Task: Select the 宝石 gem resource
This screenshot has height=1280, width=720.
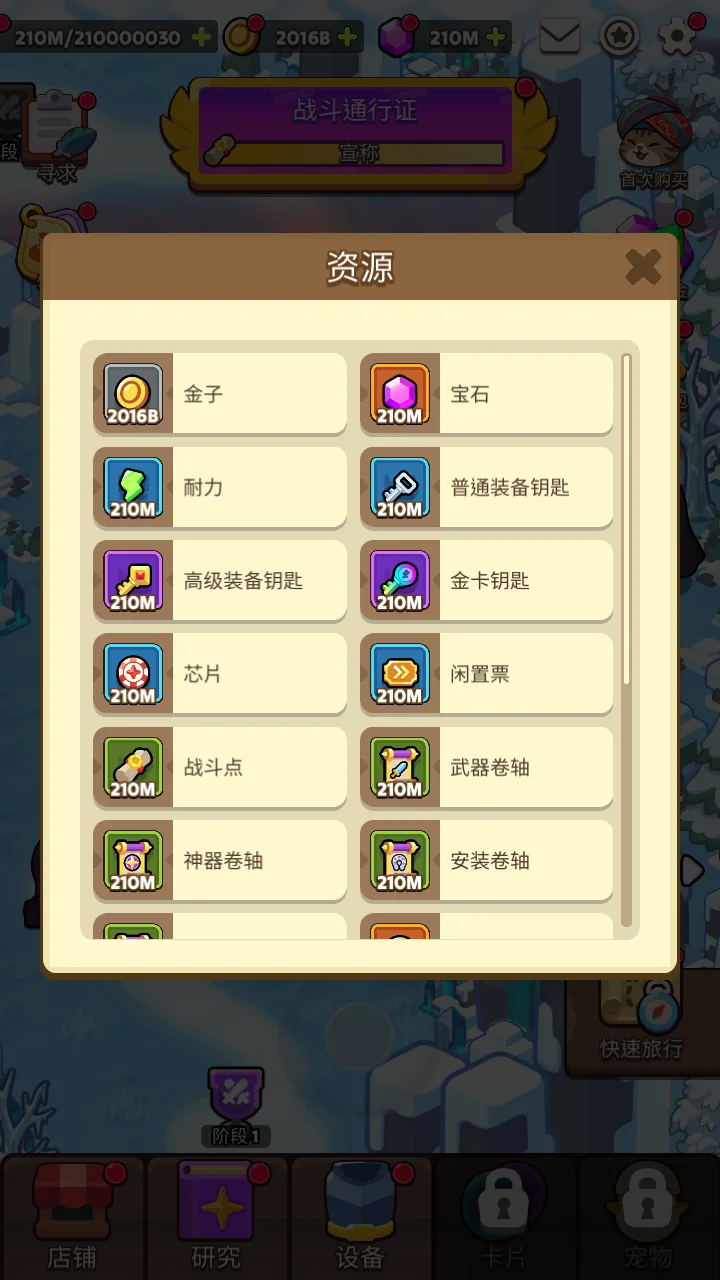Action: (x=487, y=393)
